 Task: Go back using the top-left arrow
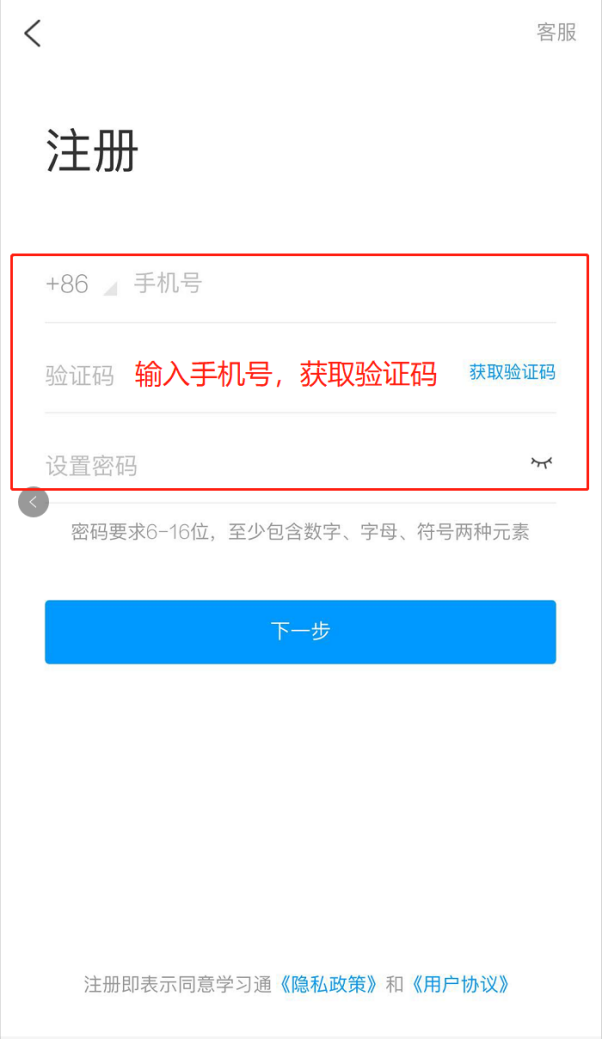[x=33, y=33]
